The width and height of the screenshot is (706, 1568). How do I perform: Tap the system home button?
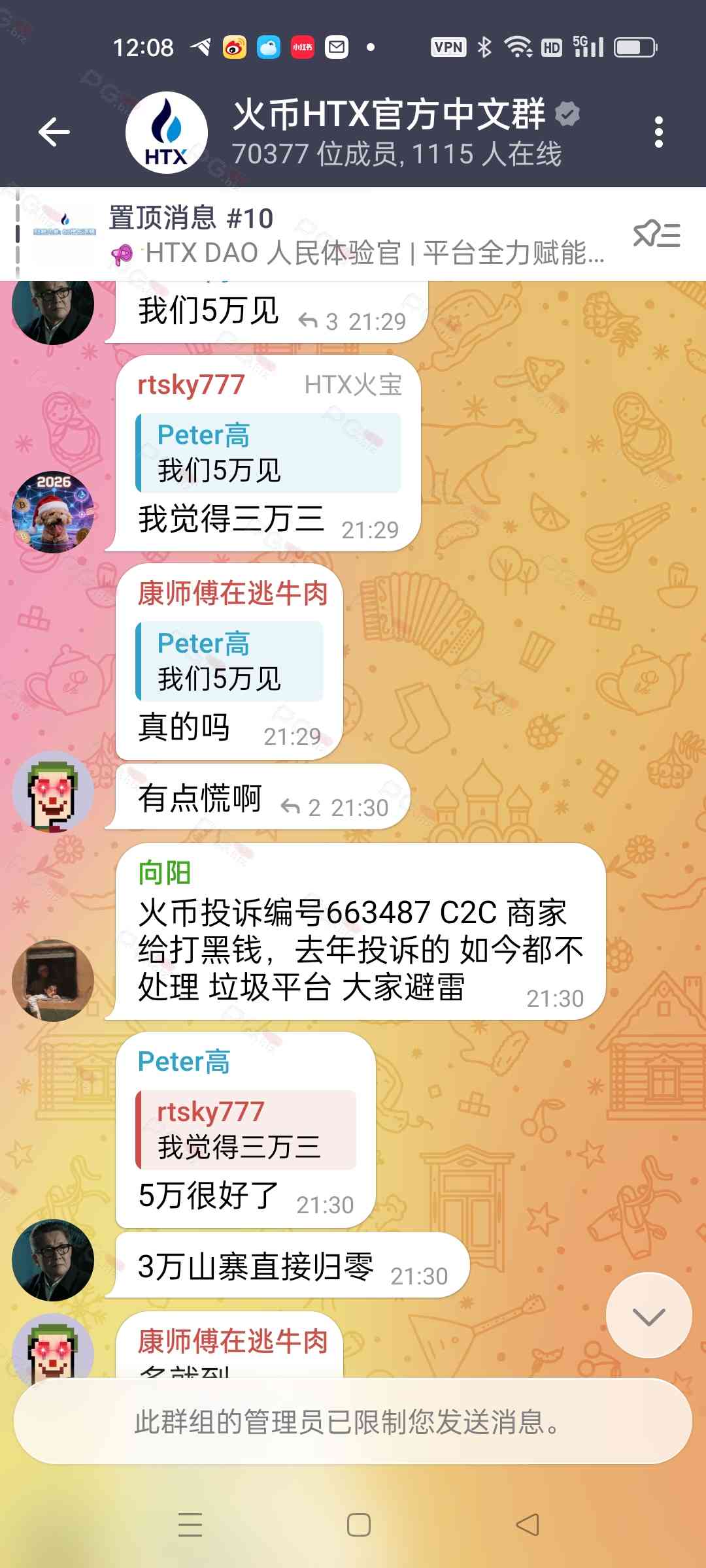[x=358, y=1524]
